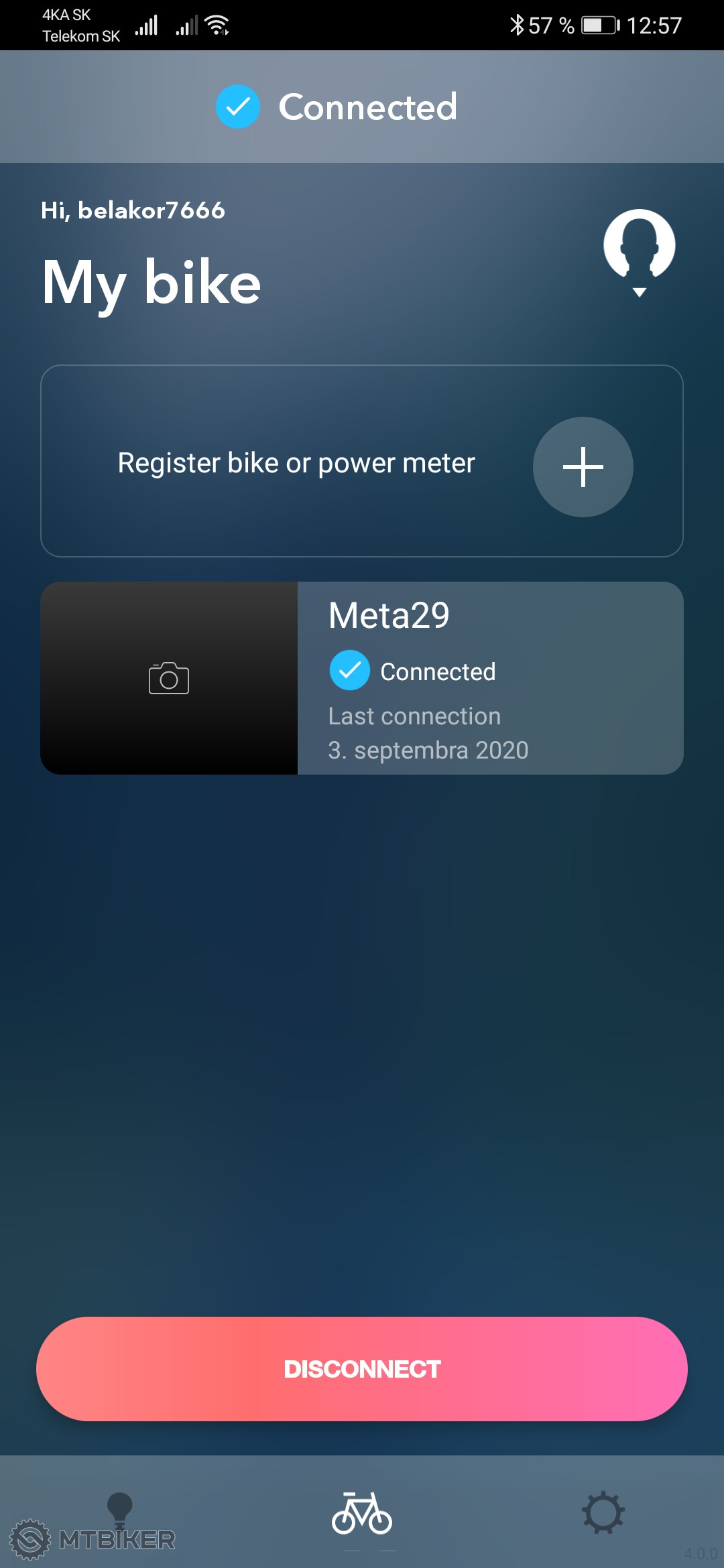Tap the plus button to register bike
724x1568 pixels.
point(583,467)
